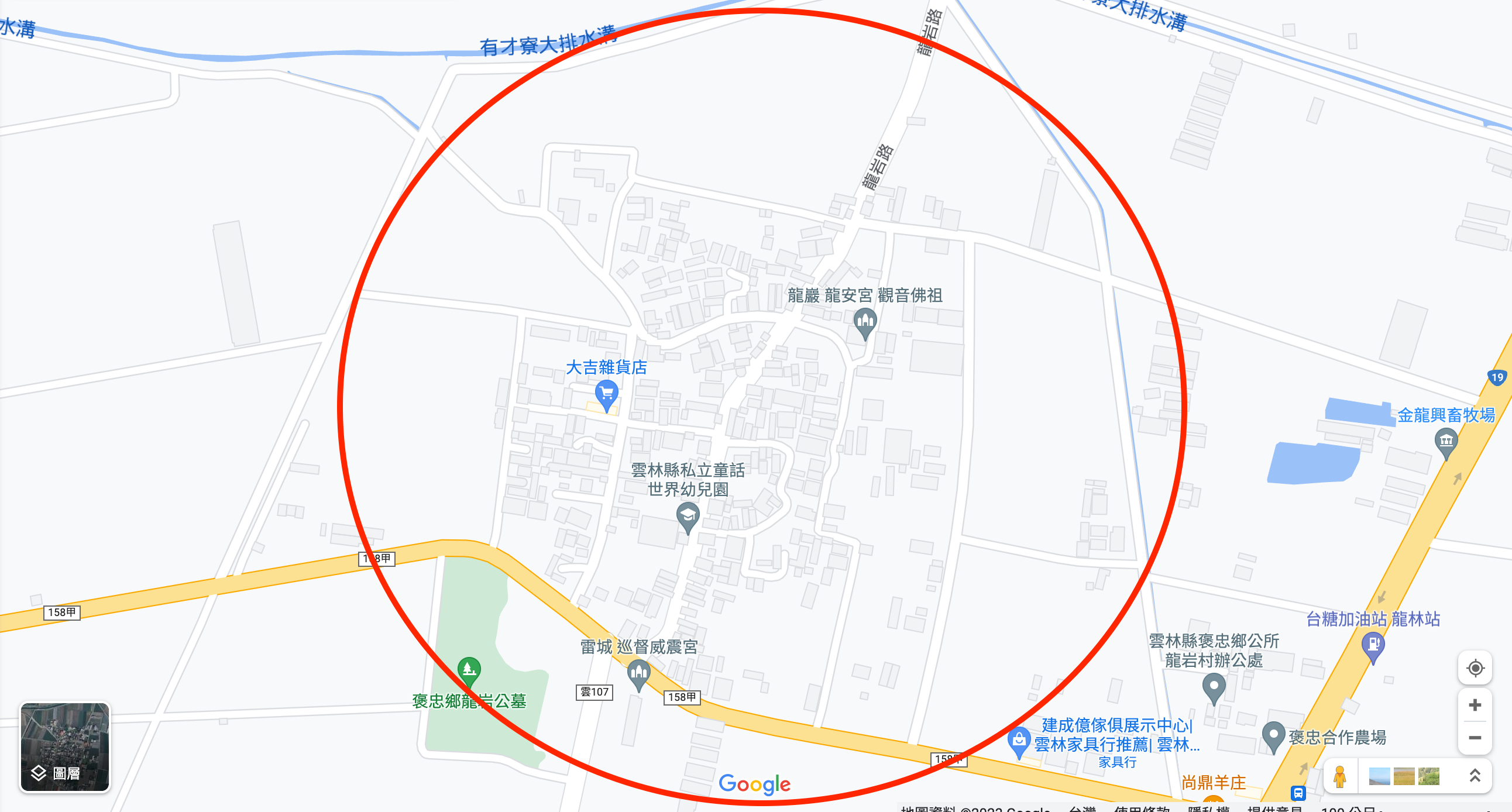
Task: Select the bus stop icon near 尚鼎羊庄
Action: tap(1298, 793)
